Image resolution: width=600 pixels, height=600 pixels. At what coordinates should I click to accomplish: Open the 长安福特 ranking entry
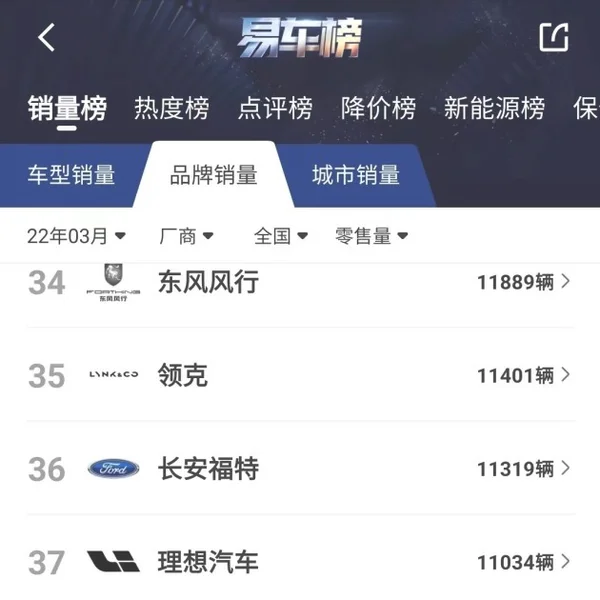click(x=300, y=469)
